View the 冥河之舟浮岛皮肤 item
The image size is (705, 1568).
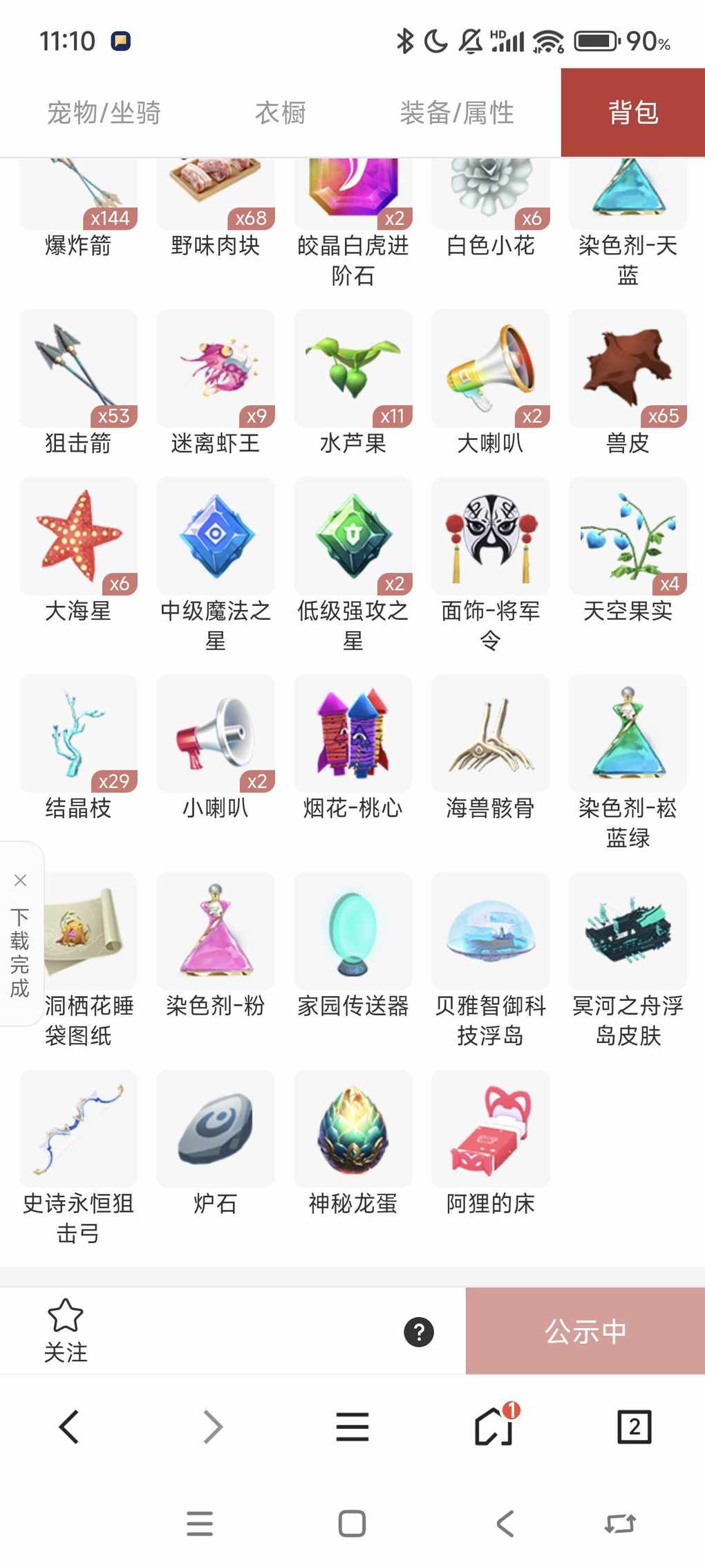click(628, 932)
